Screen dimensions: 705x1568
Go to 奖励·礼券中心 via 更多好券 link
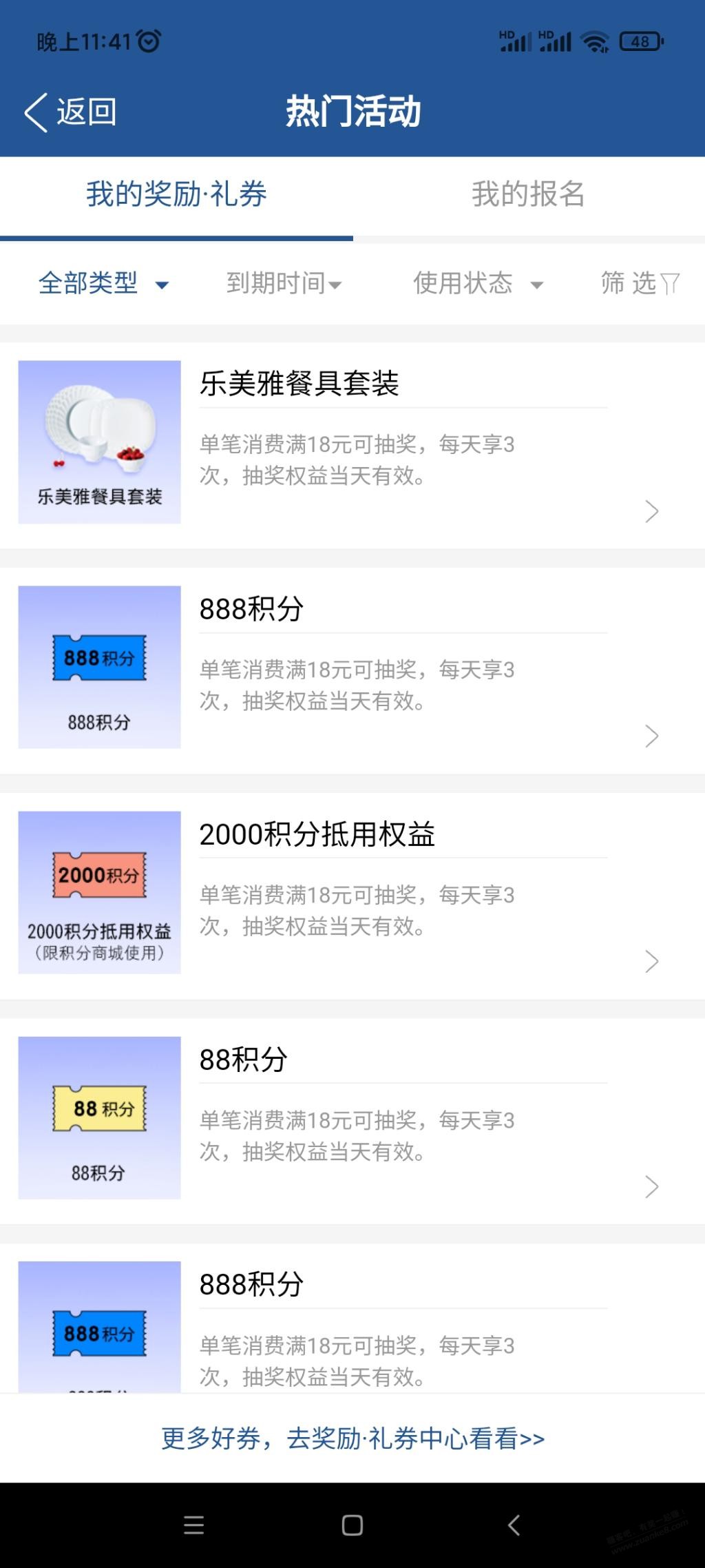point(352,1438)
